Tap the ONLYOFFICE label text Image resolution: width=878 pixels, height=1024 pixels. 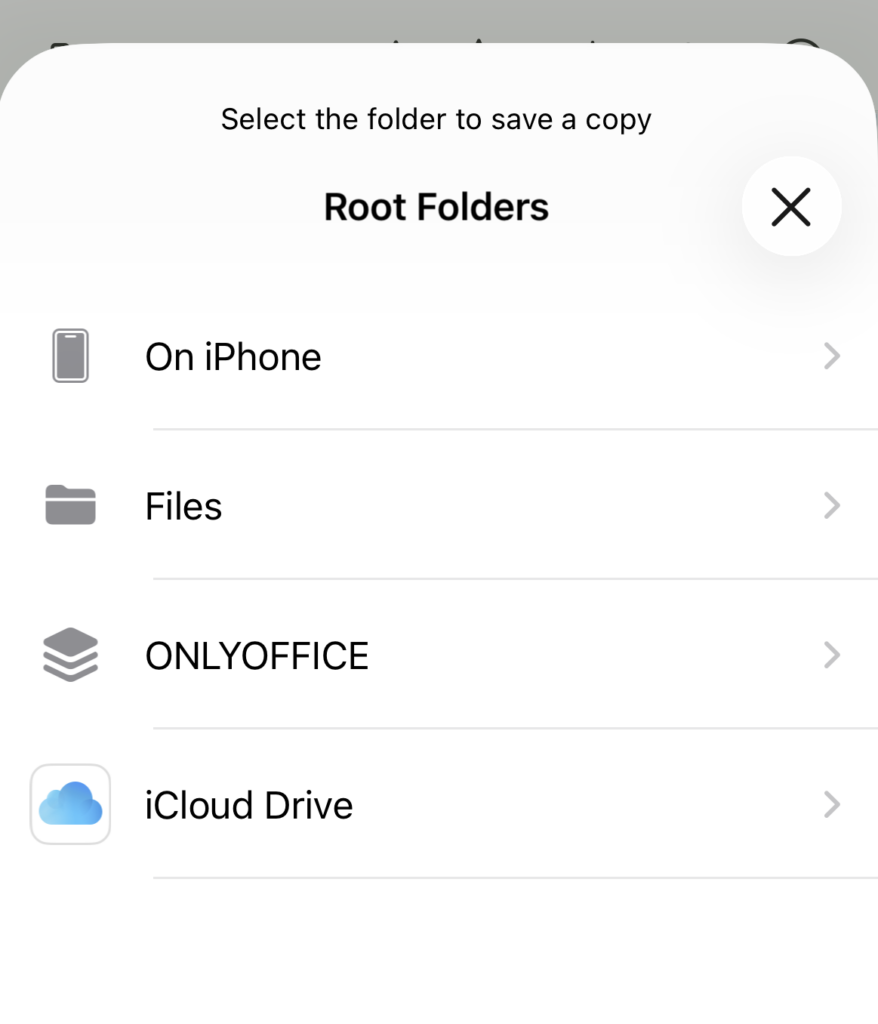tap(256, 655)
